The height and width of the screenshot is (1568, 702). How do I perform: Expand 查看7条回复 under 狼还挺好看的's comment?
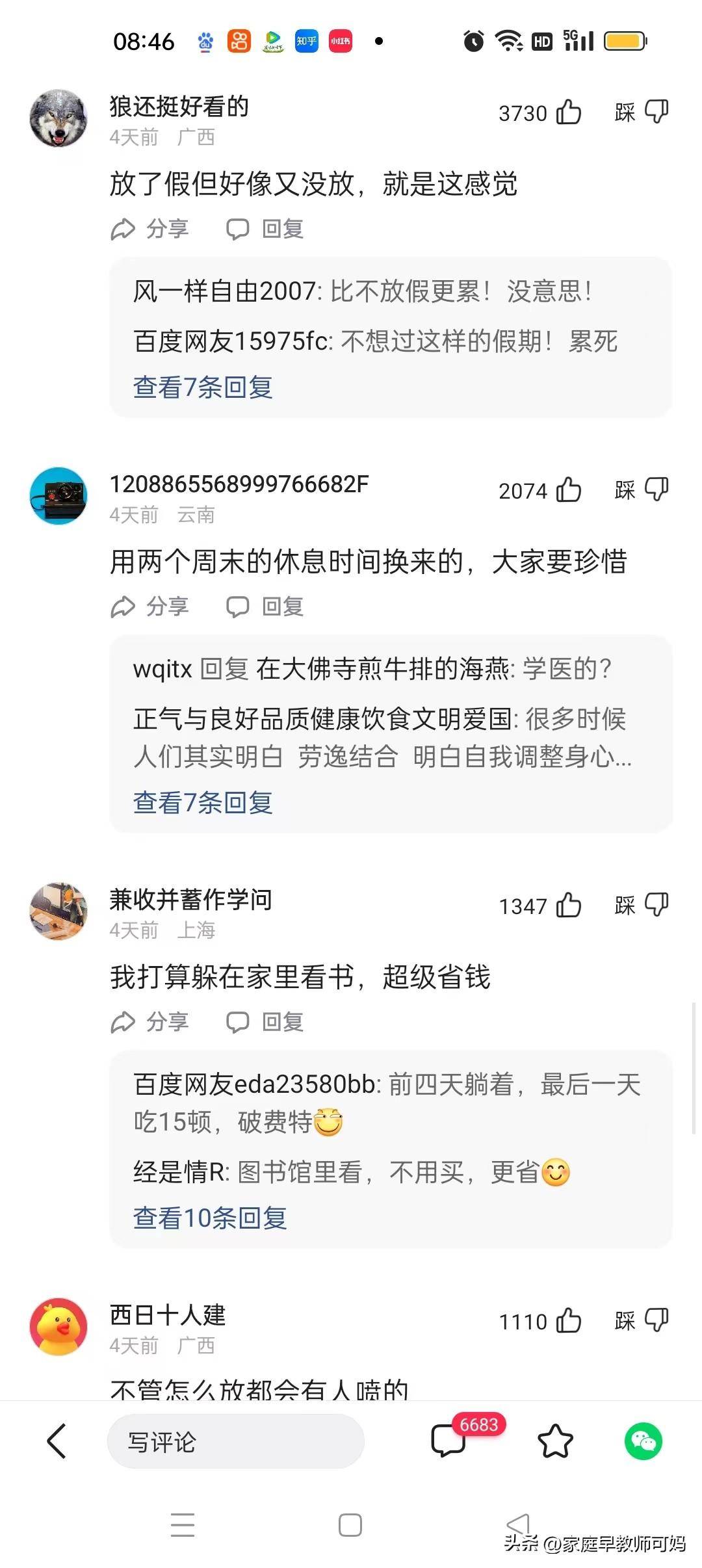point(203,387)
